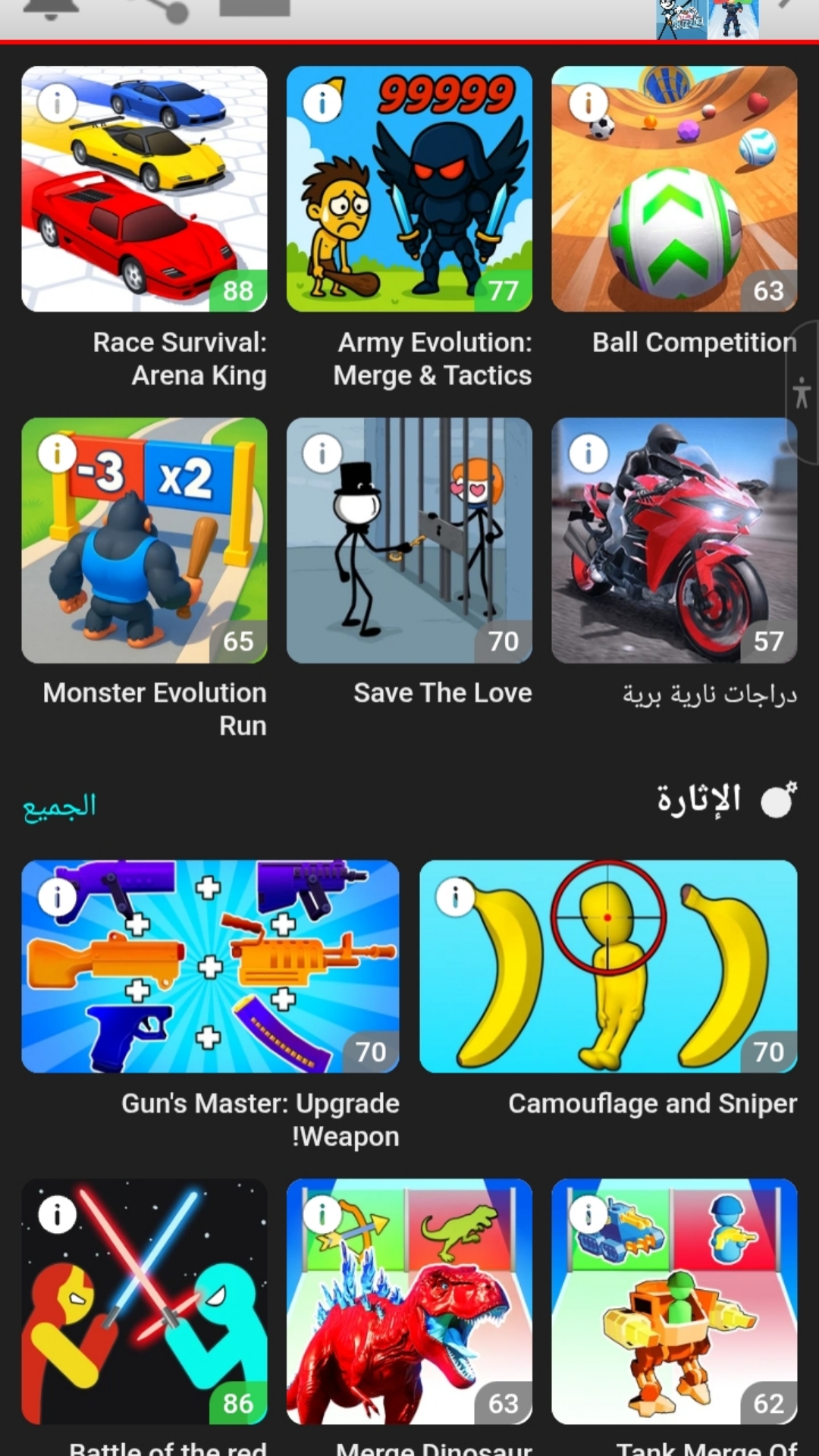Open the share icon in top bar

coord(167,9)
